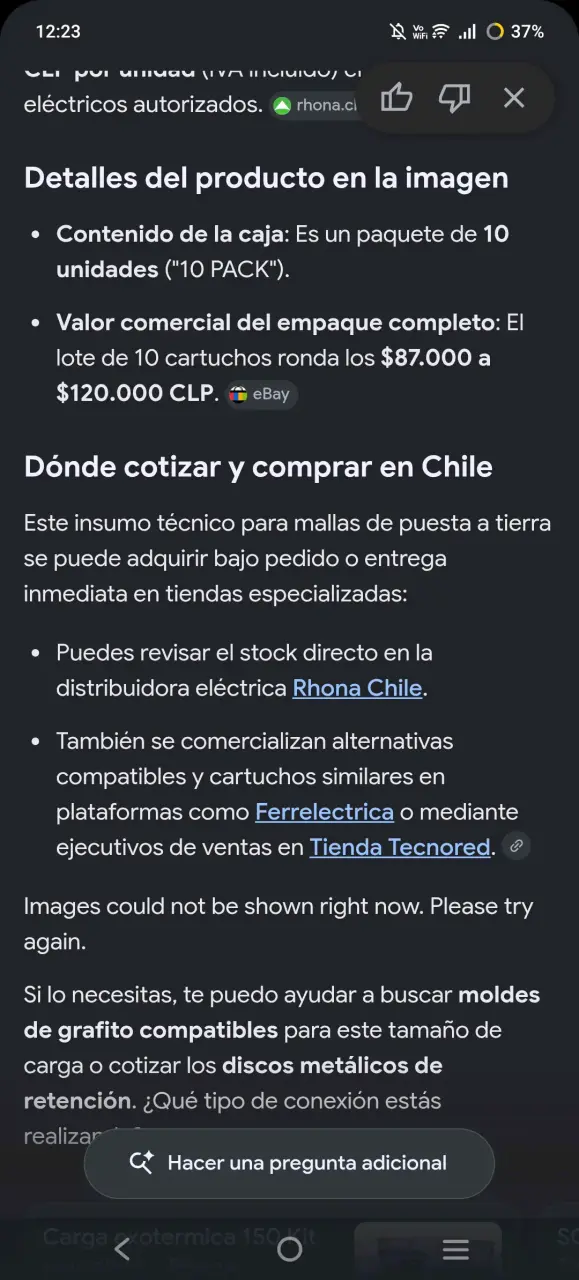Go to the home screen
This screenshot has height=1280, width=579.
pos(289,1249)
